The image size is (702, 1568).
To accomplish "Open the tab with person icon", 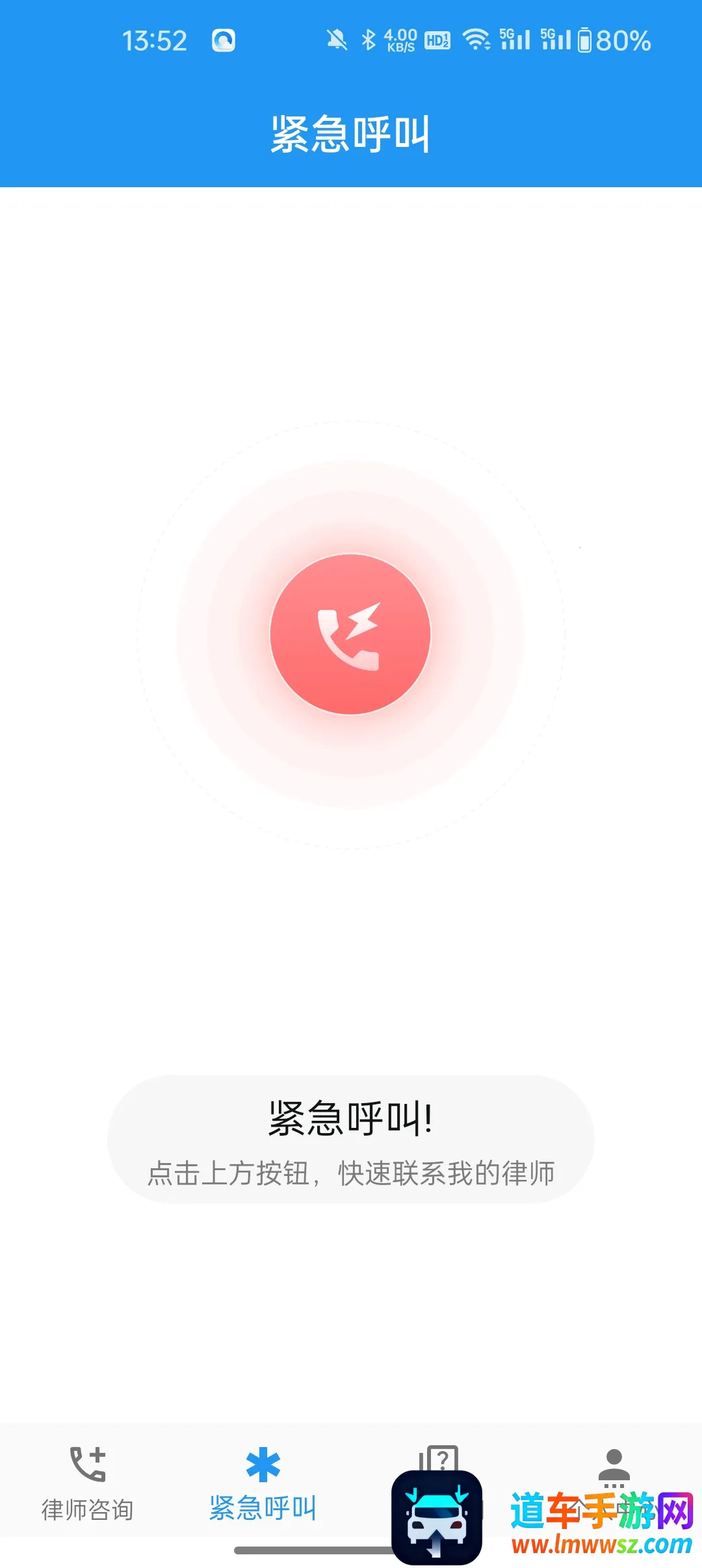I will click(614, 1461).
